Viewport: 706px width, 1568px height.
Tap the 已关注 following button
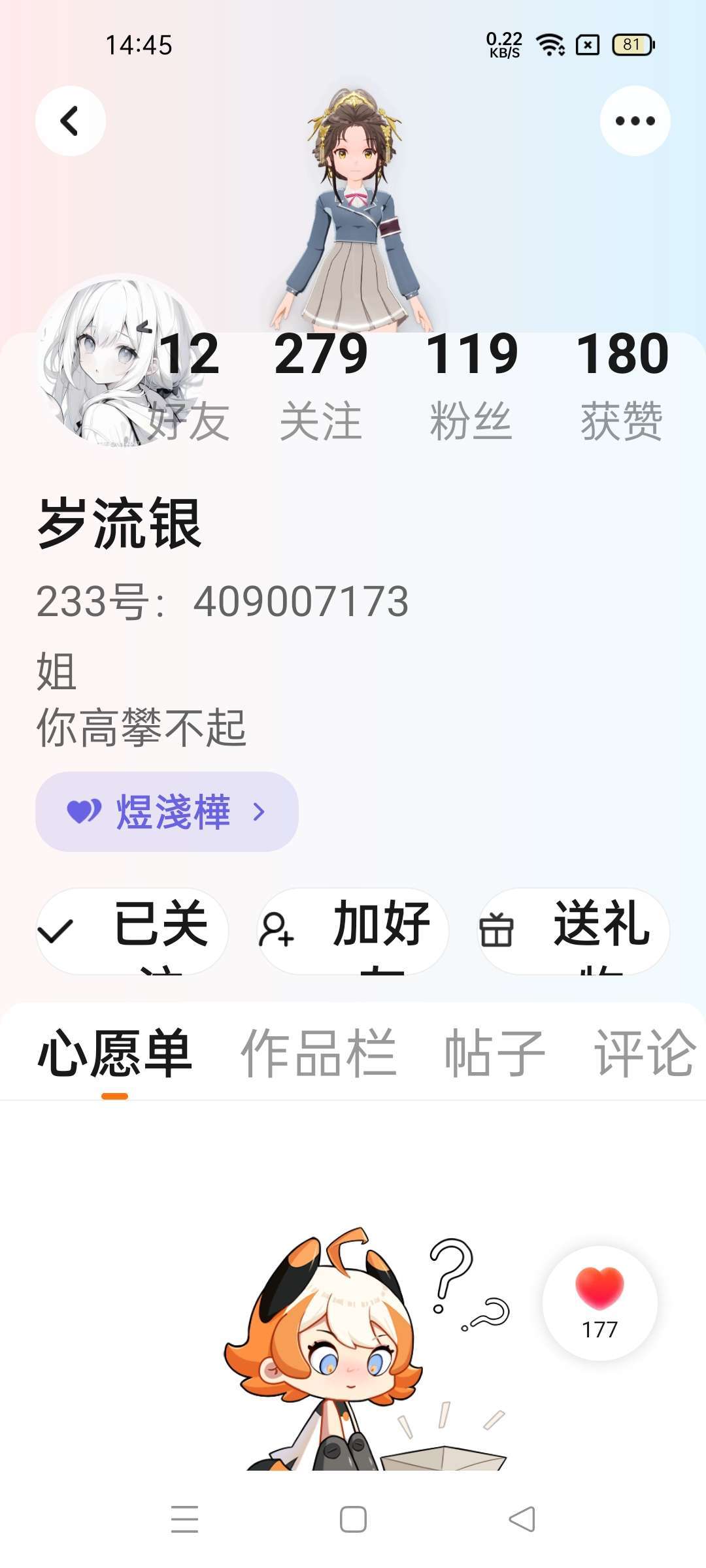[x=132, y=930]
